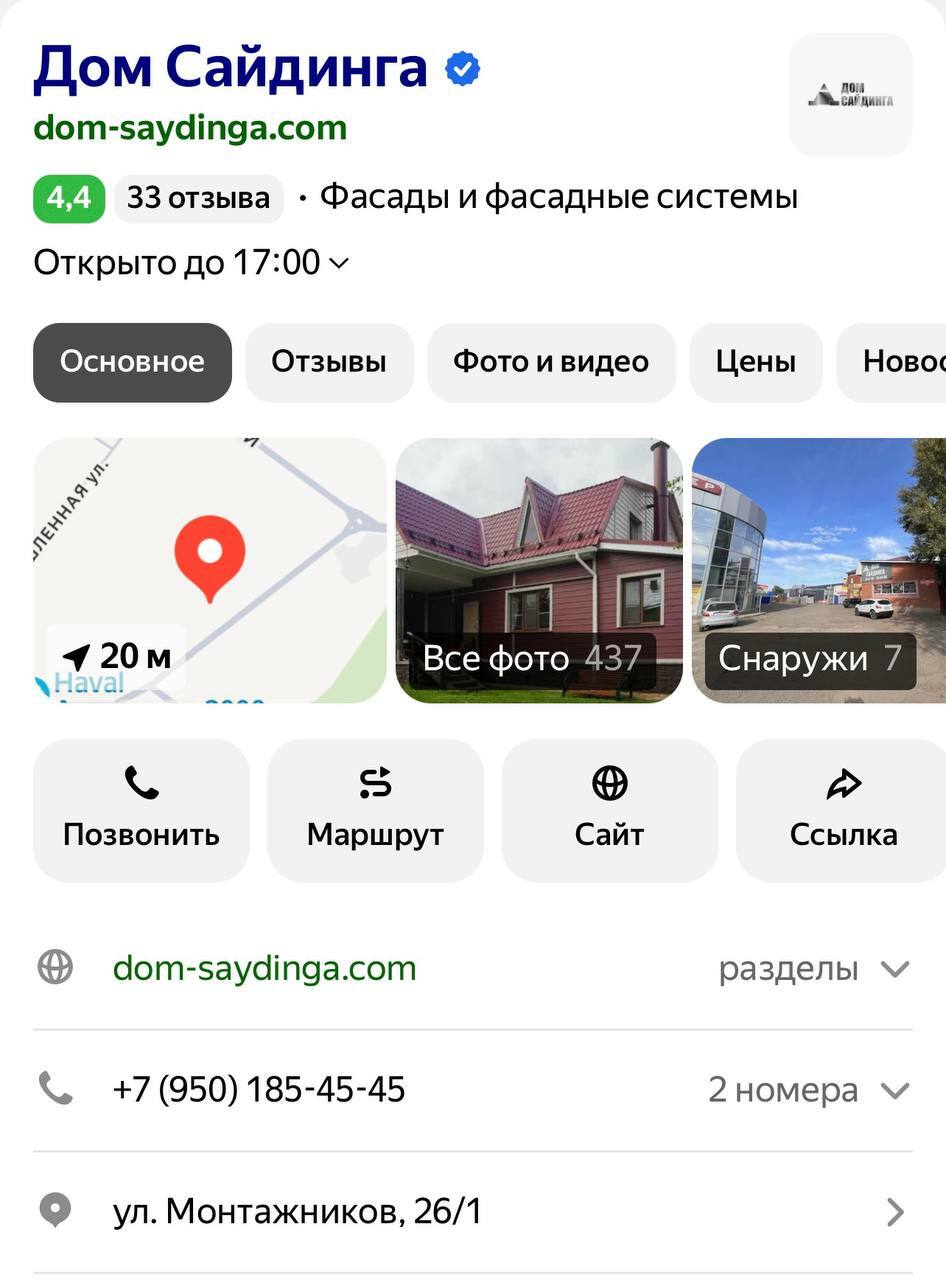The width and height of the screenshot is (946, 1280).
Task: Open the address row ул. Монтажников, 26/1
Action: pos(472,1212)
